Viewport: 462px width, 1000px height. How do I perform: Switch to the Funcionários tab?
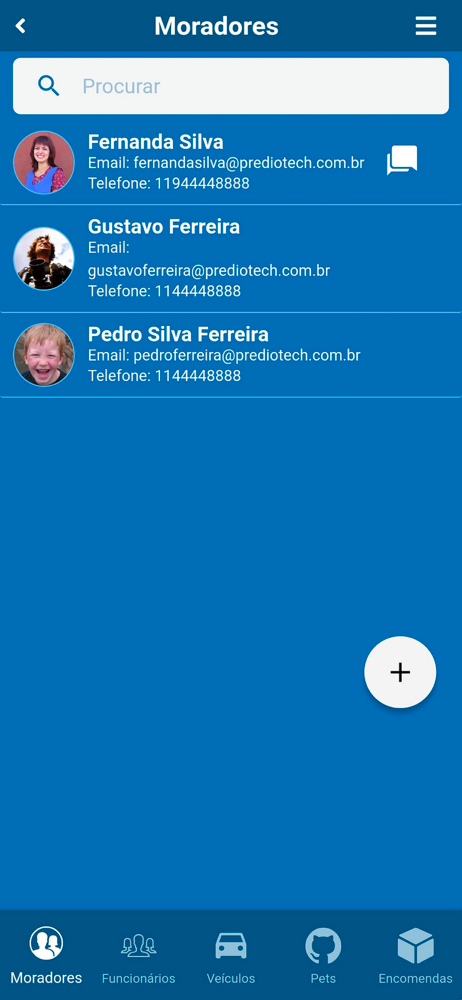coord(138,955)
